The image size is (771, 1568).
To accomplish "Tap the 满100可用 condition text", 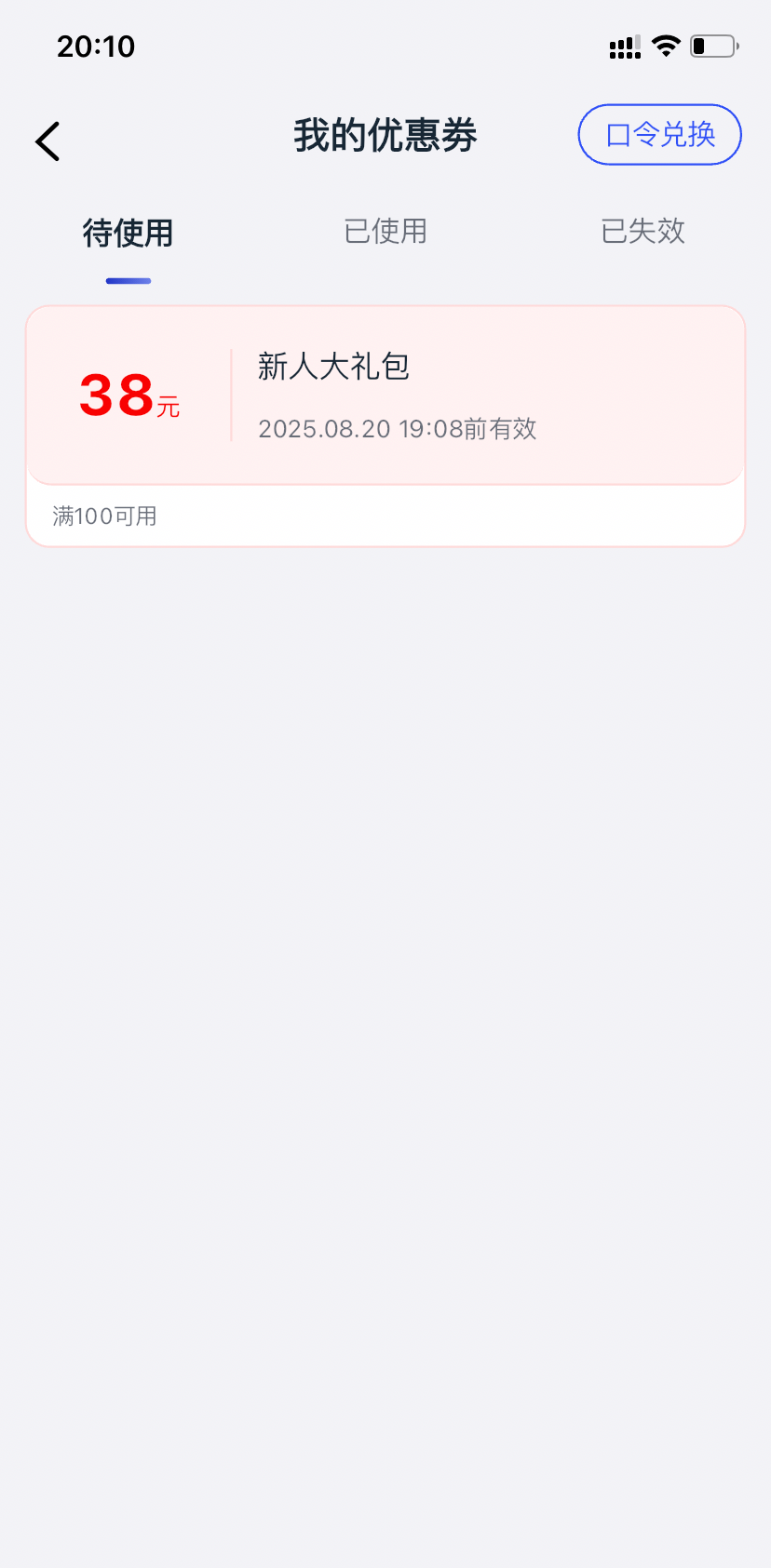I will point(102,516).
